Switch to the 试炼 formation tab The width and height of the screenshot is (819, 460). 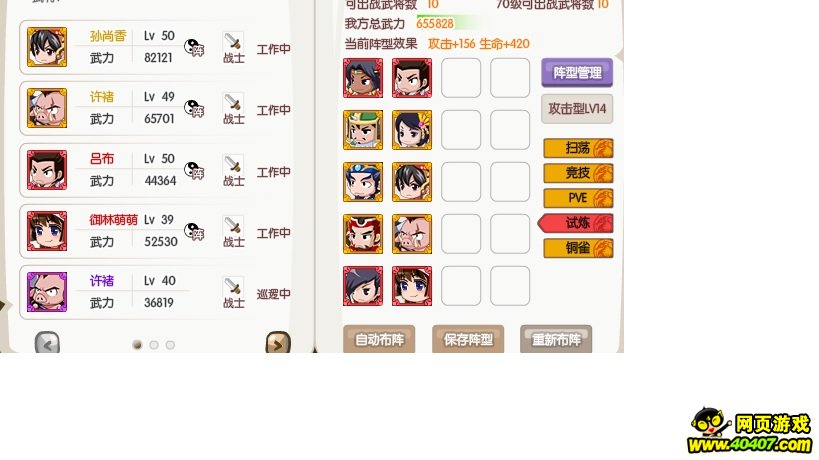[577, 223]
